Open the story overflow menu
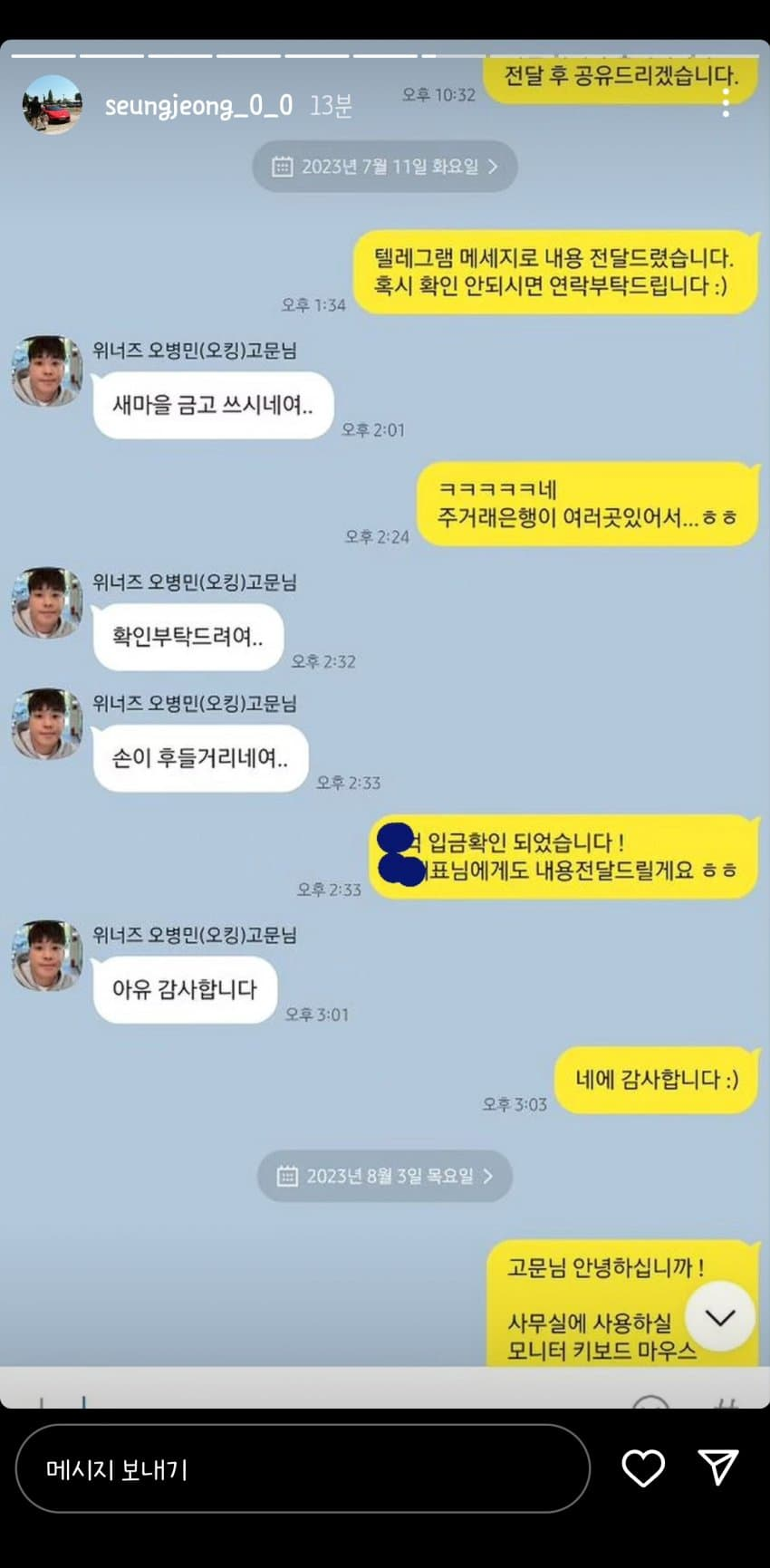This screenshot has height=1568, width=770. [726, 103]
